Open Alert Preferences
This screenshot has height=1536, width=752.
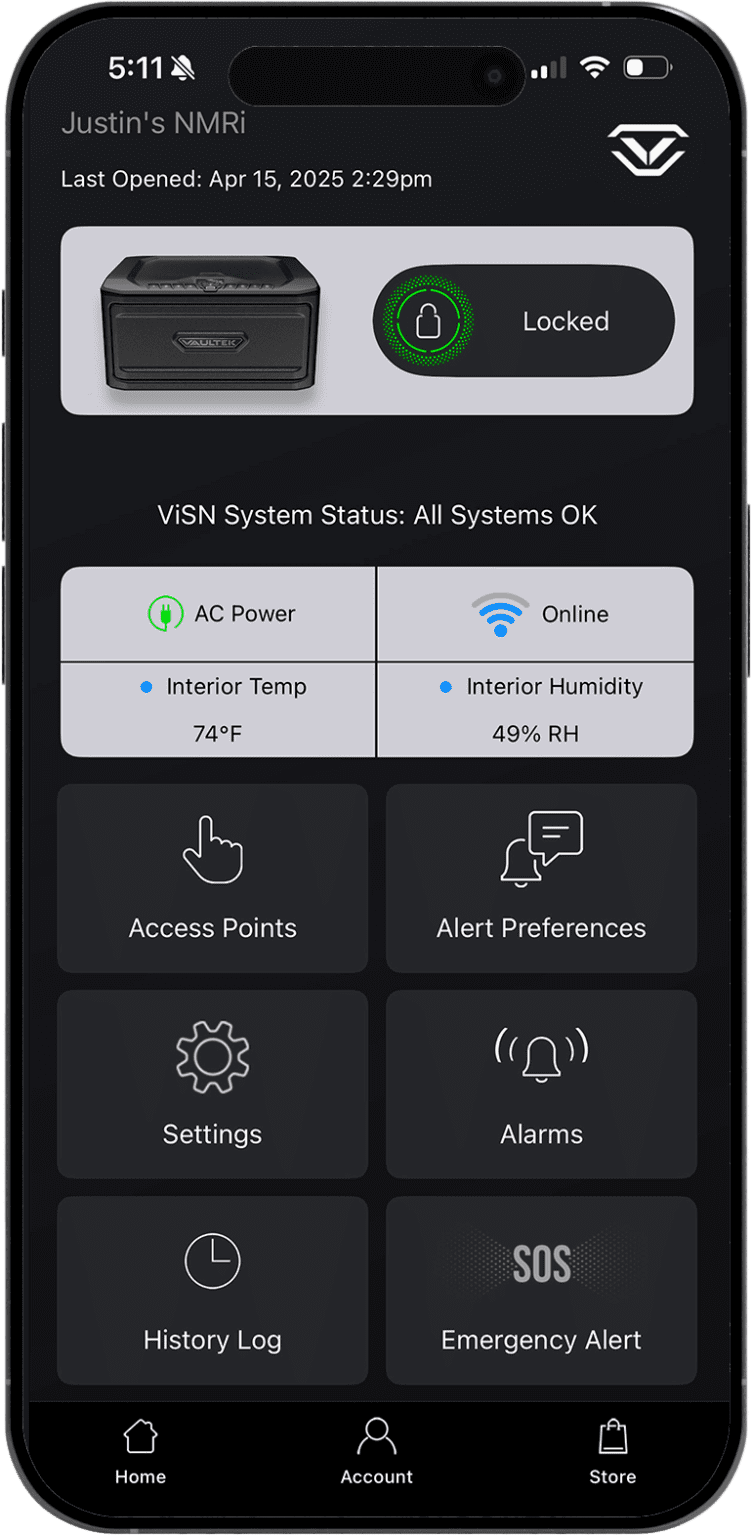(x=541, y=878)
